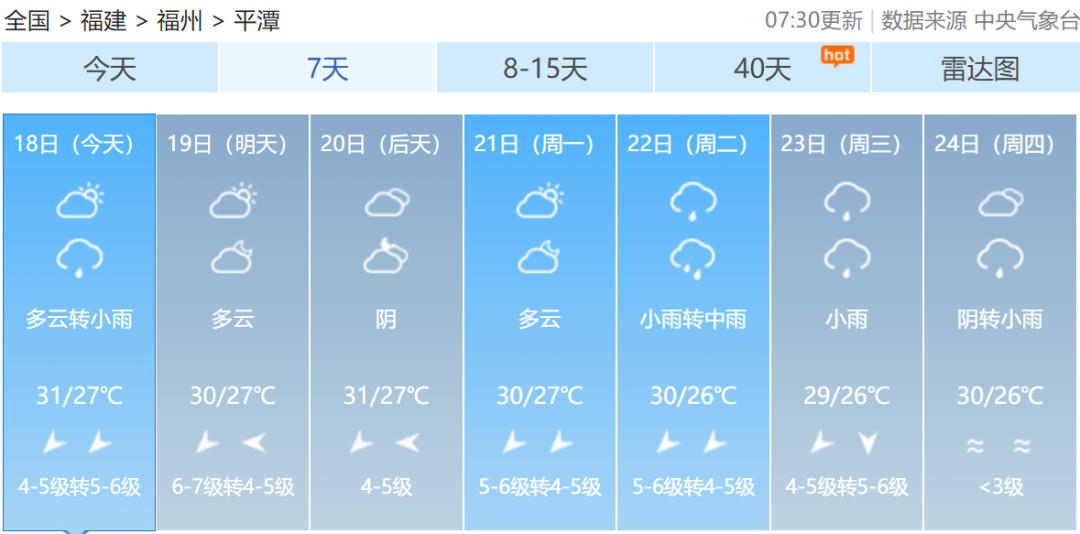Go to 全国 in the breadcrumb

pos(27,20)
